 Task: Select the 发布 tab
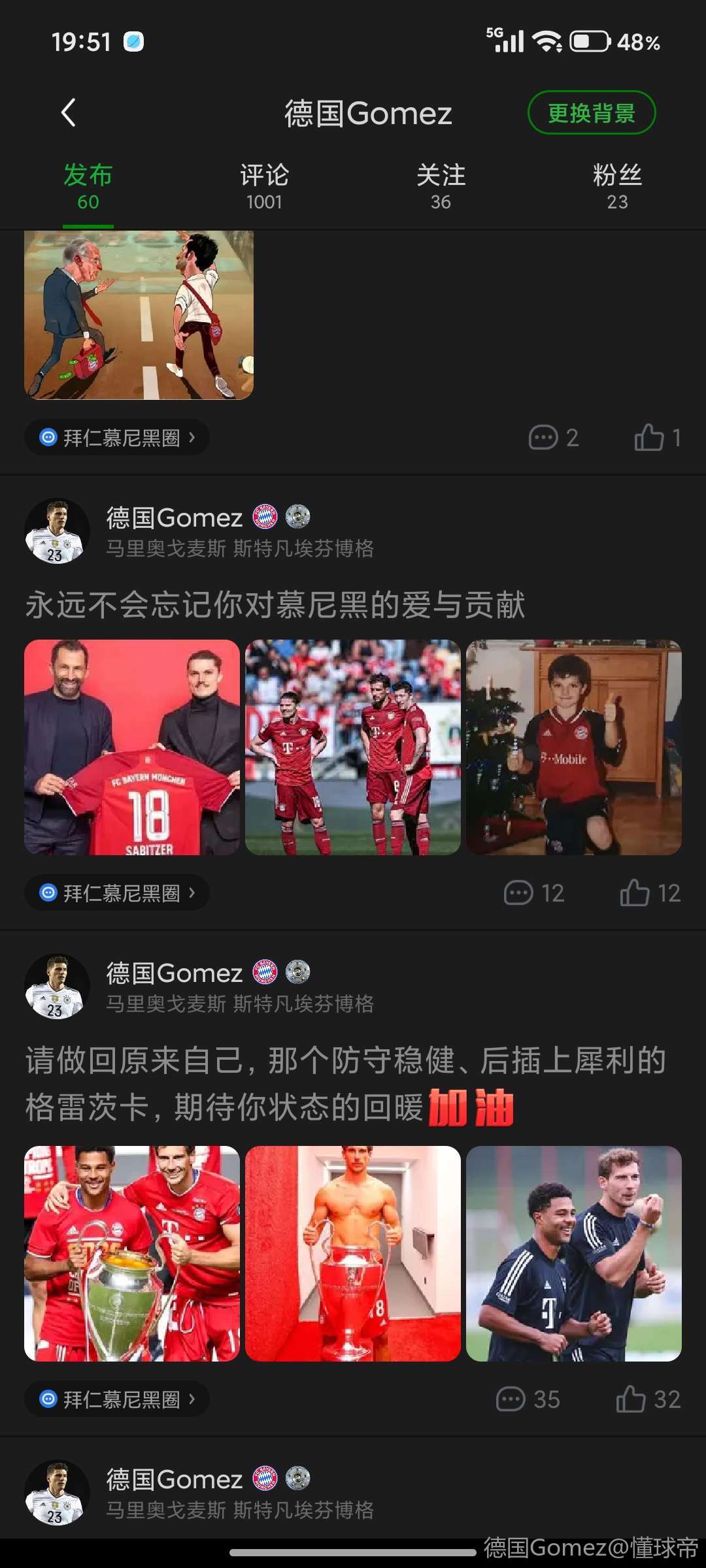(x=88, y=187)
